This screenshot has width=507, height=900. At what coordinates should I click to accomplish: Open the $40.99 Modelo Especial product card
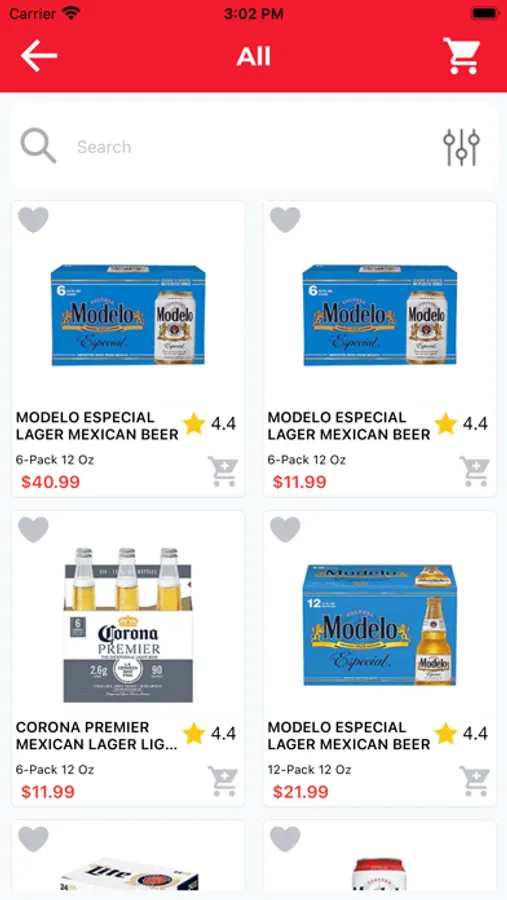pyautogui.click(x=128, y=348)
